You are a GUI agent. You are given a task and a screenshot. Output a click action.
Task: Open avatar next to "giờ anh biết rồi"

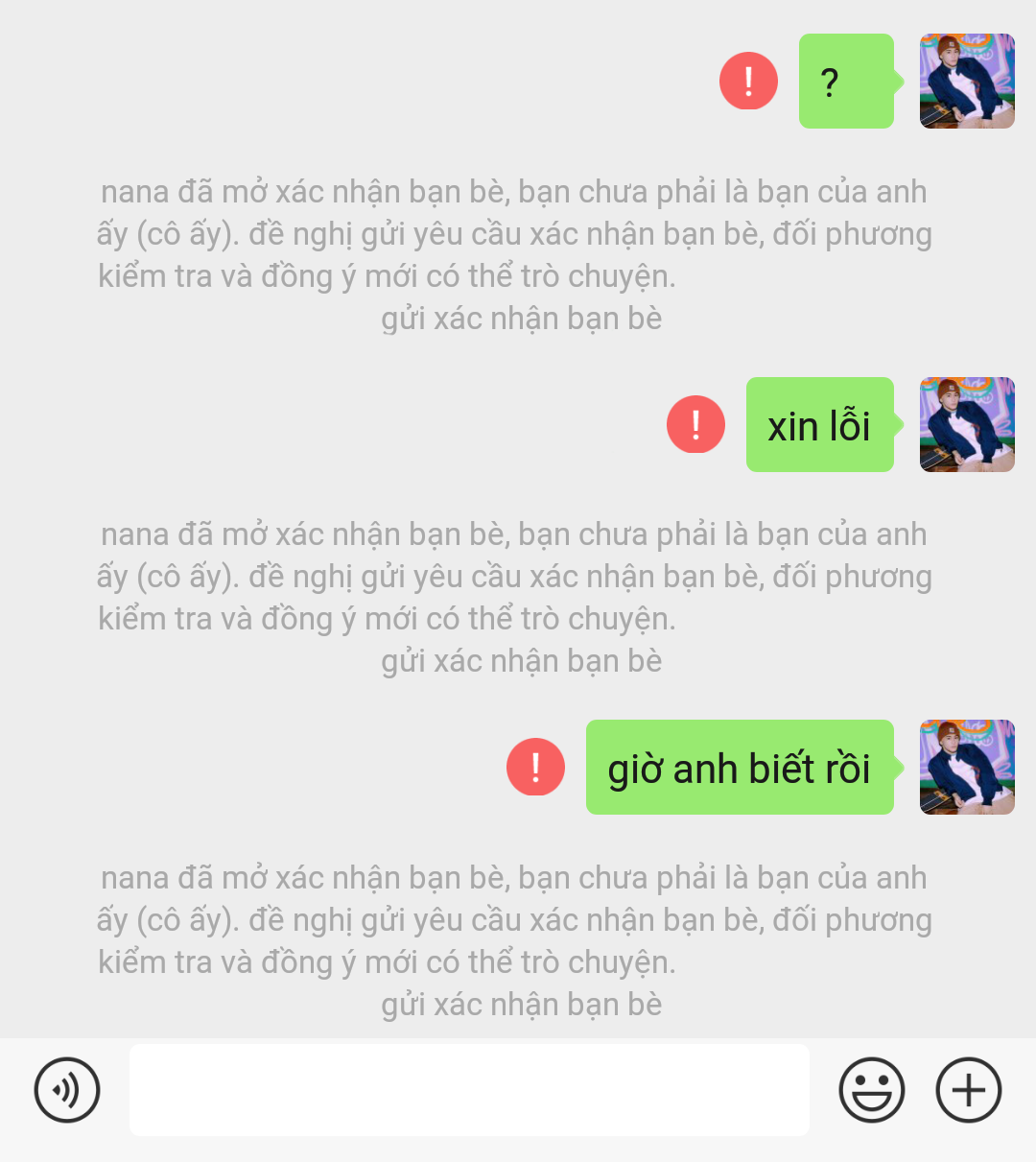[x=967, y=767]
